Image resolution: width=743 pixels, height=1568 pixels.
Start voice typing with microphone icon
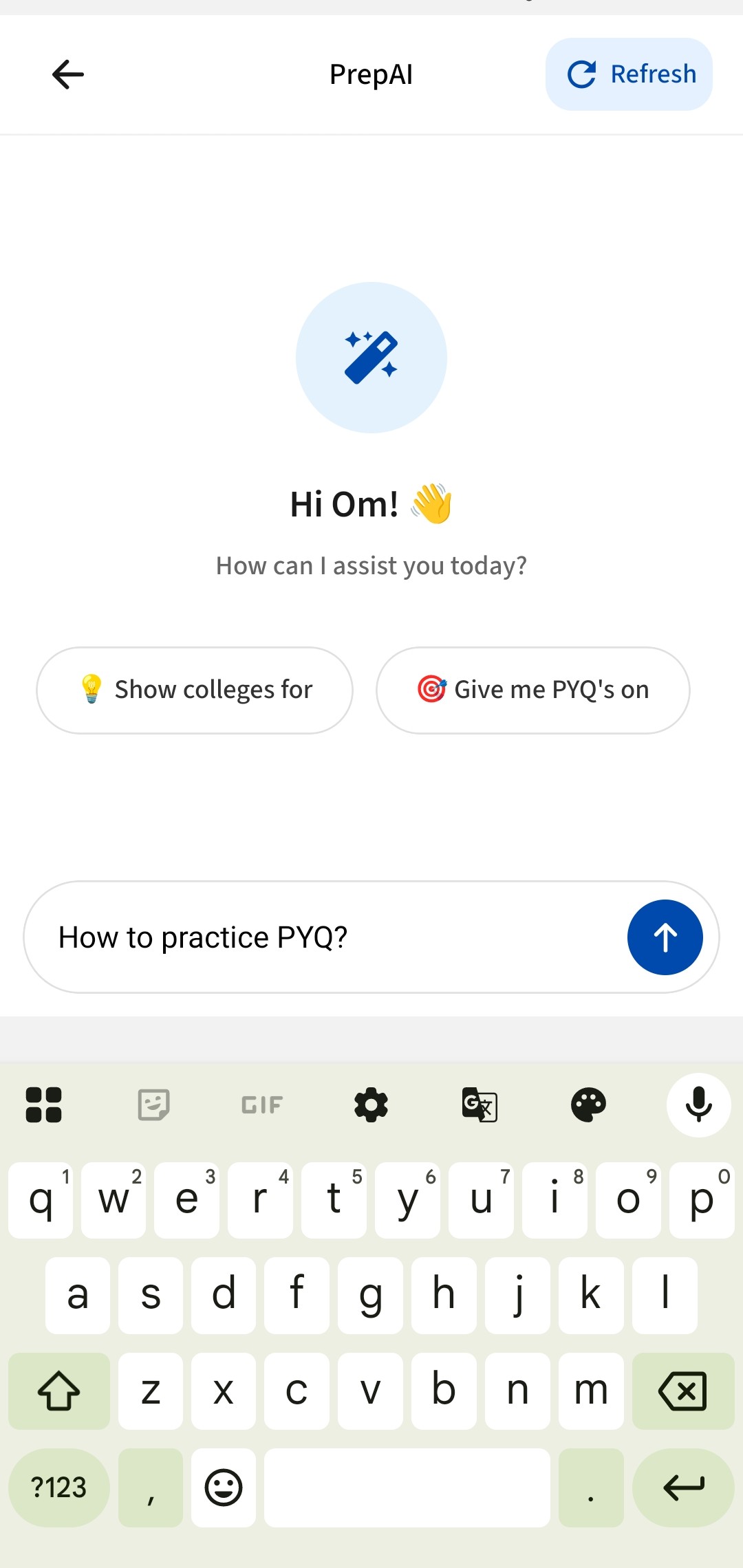point(699,1104)
